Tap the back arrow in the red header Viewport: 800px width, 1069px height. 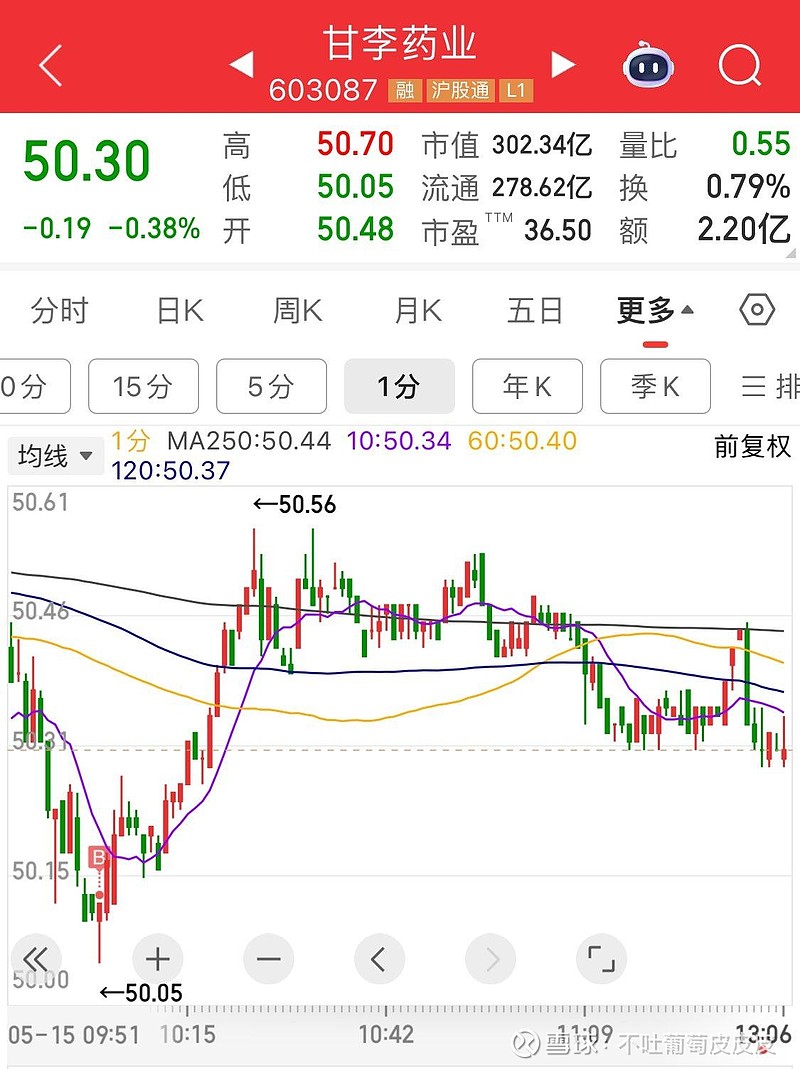click(x=48, y=62)
